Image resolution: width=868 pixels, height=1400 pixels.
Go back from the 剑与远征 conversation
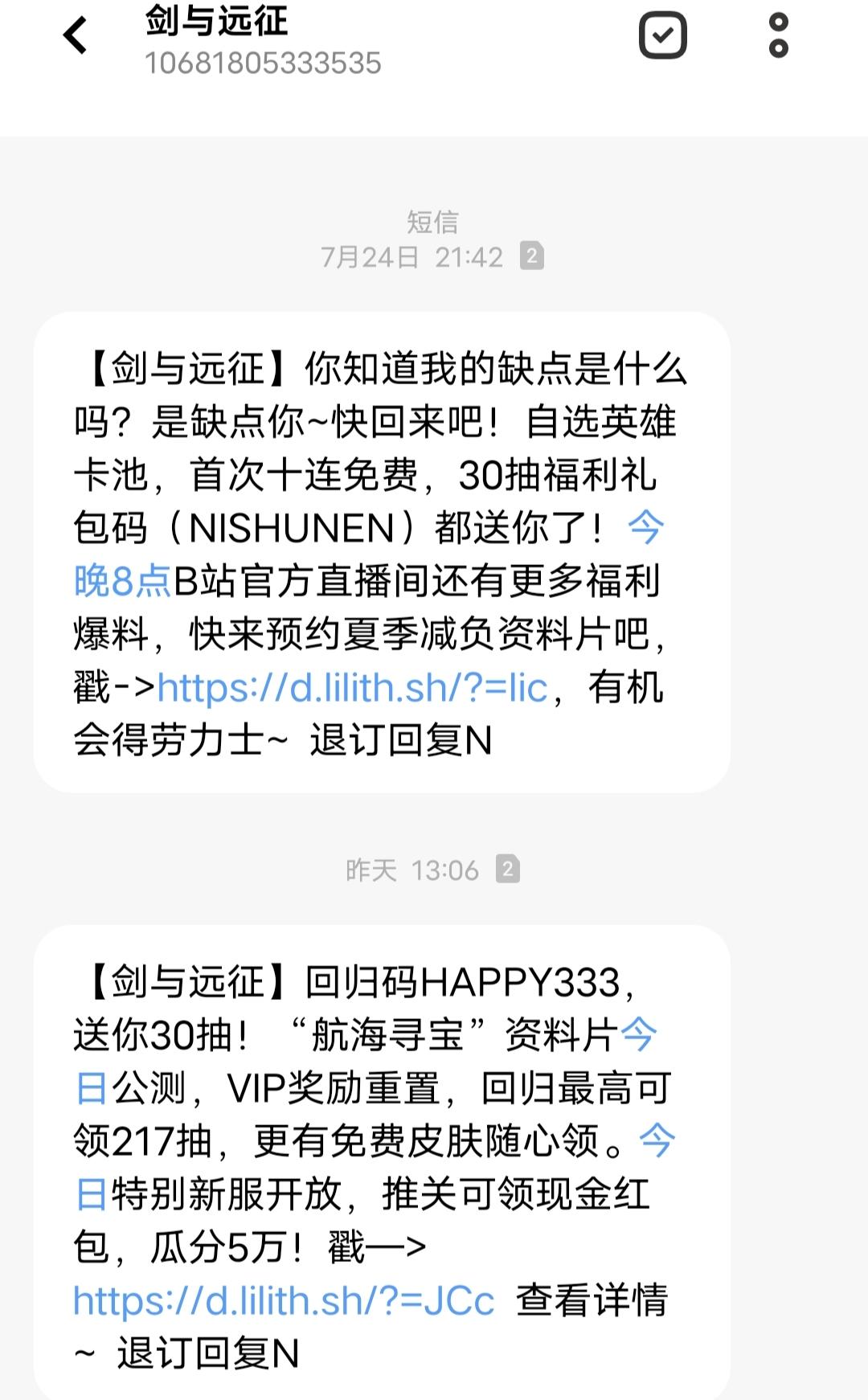tap(75, 36)
